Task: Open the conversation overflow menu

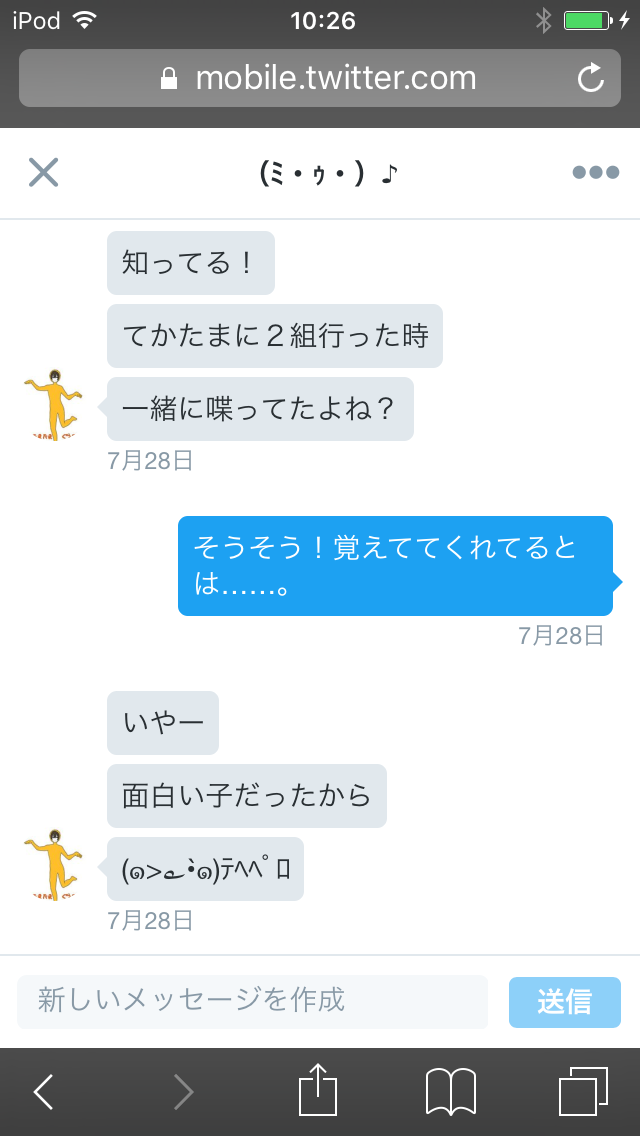Action: coord(595,172)
